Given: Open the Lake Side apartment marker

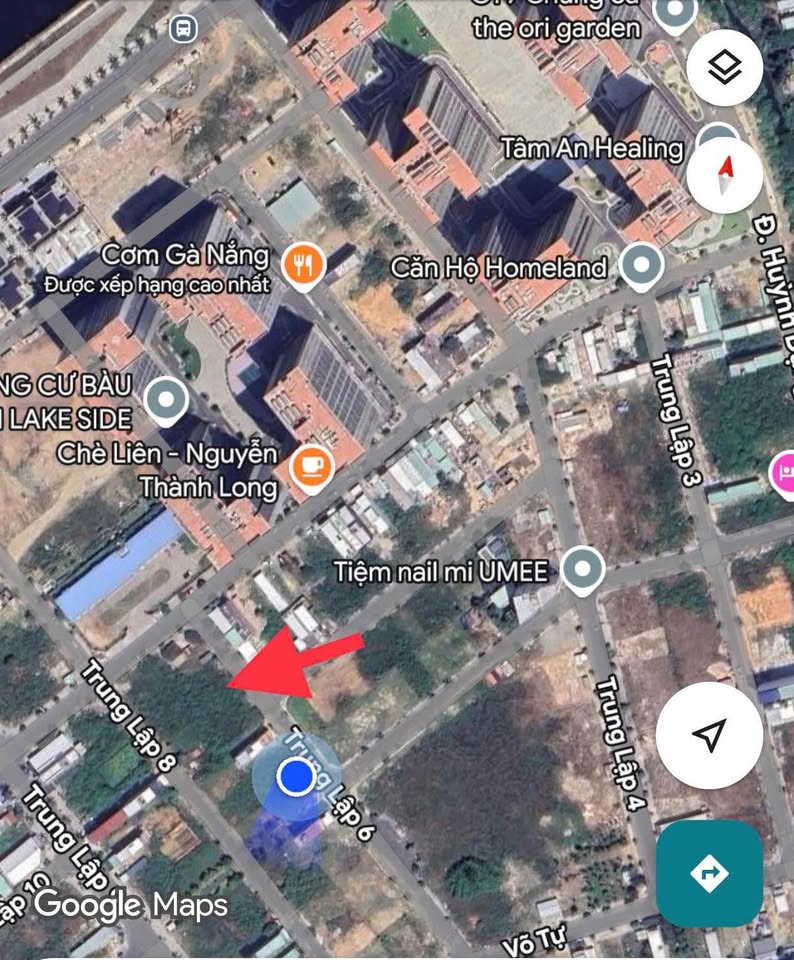Looking at the screenshot, I should (166, 401).
